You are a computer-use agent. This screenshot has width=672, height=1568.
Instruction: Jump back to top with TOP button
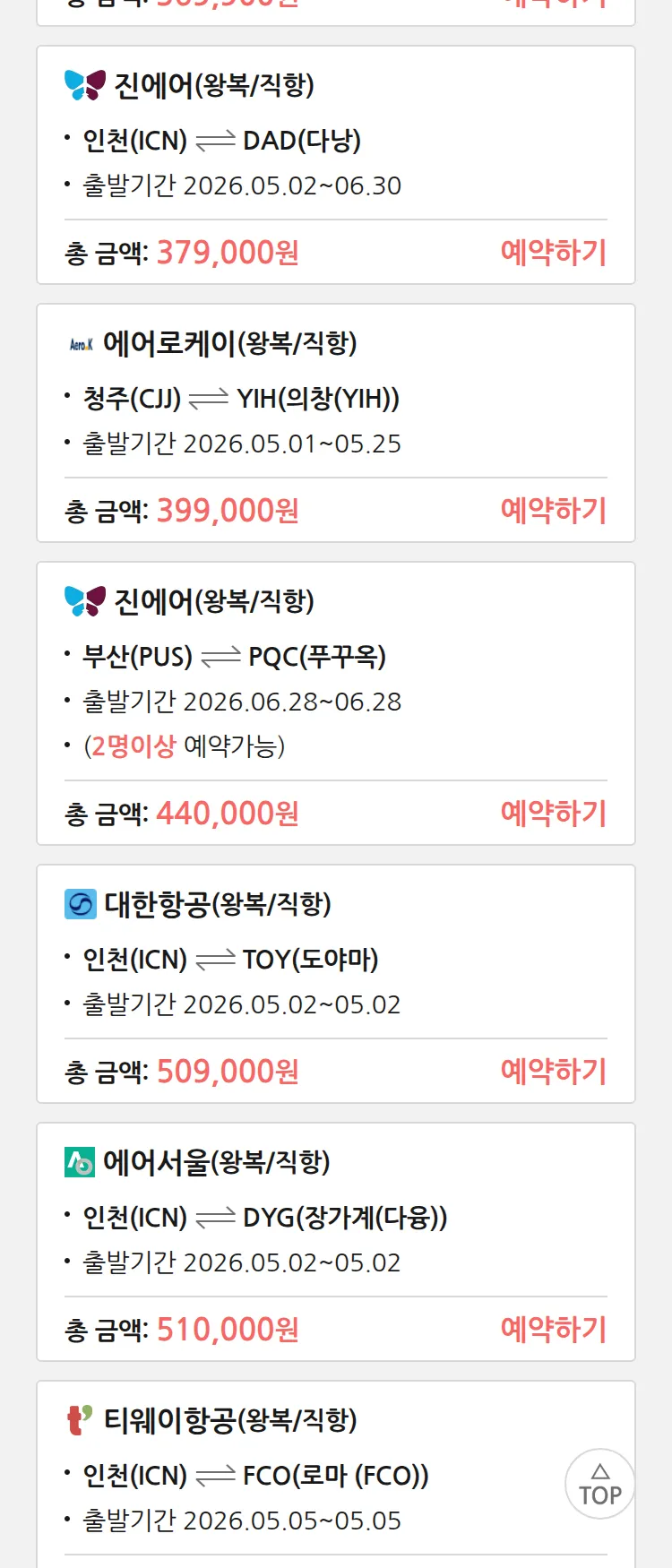tap(599, 1484)
